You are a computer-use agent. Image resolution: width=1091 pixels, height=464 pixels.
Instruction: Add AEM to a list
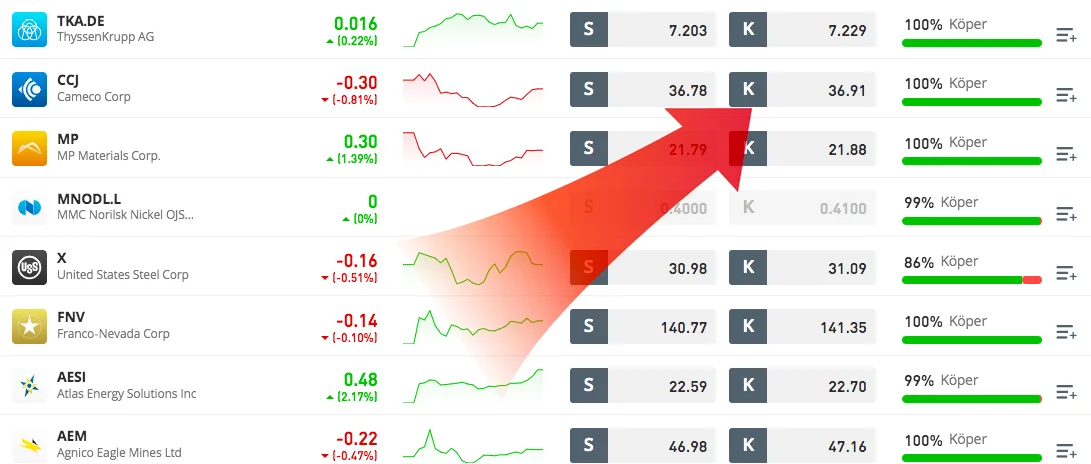pyautogui.click(x=1066, y=451)
